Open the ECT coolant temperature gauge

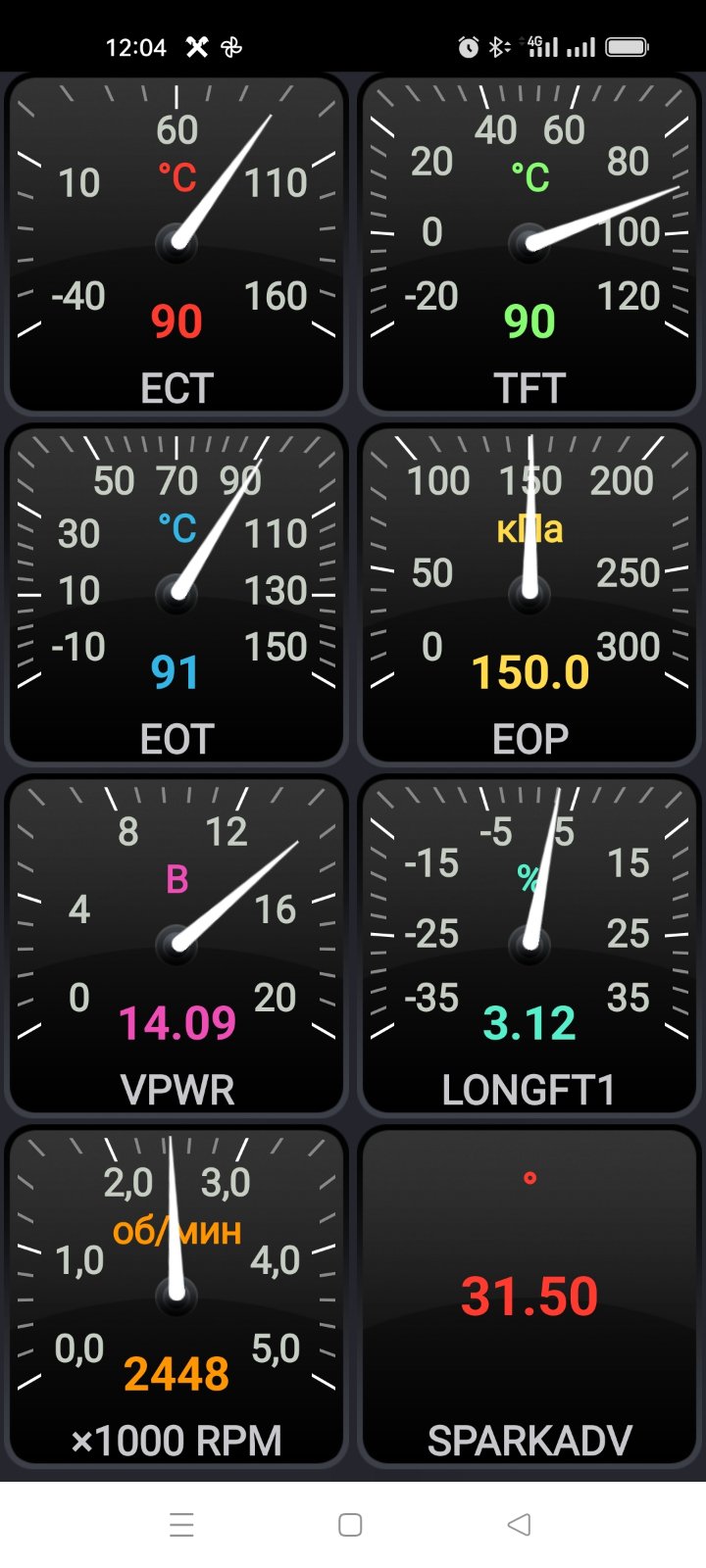176,245
